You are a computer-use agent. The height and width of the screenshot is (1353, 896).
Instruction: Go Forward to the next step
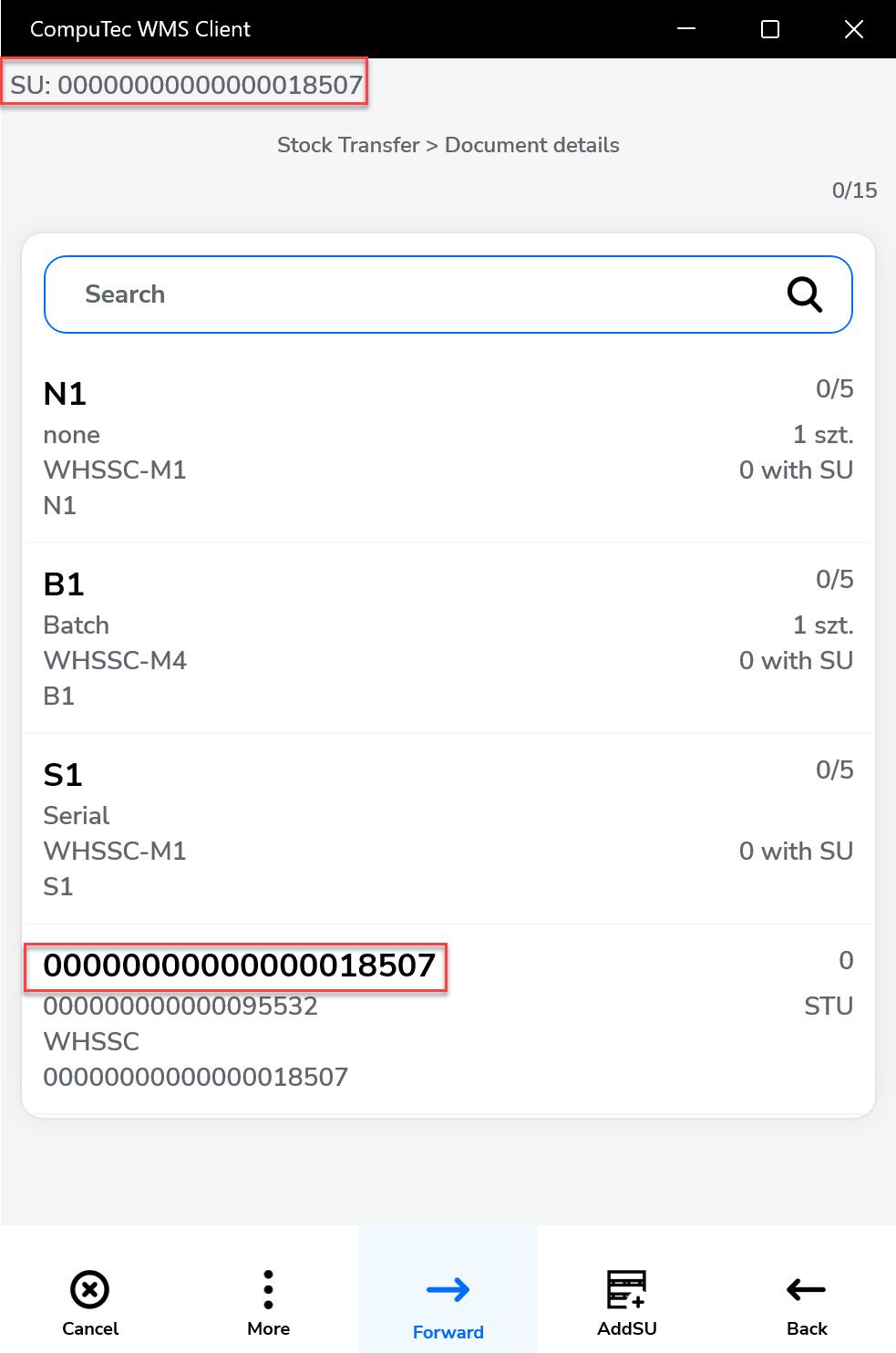[x=448, y=1301]
